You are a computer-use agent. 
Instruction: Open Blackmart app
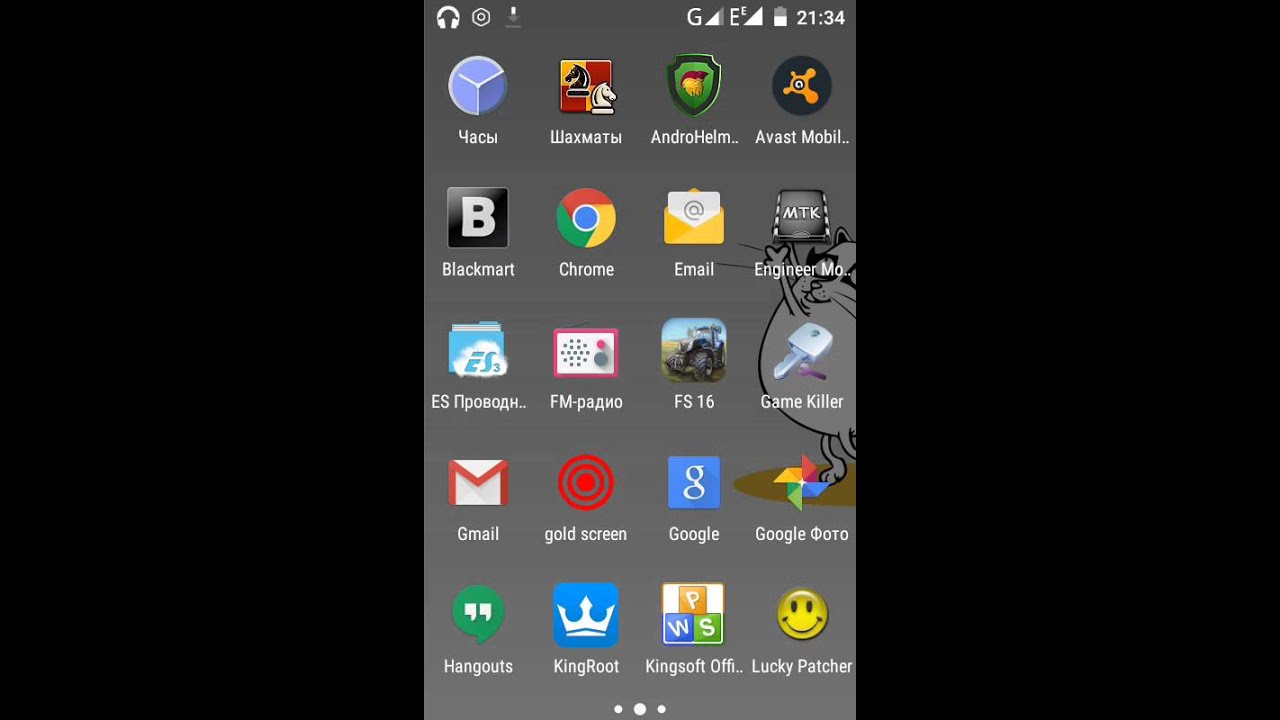[x=478, y=219]
